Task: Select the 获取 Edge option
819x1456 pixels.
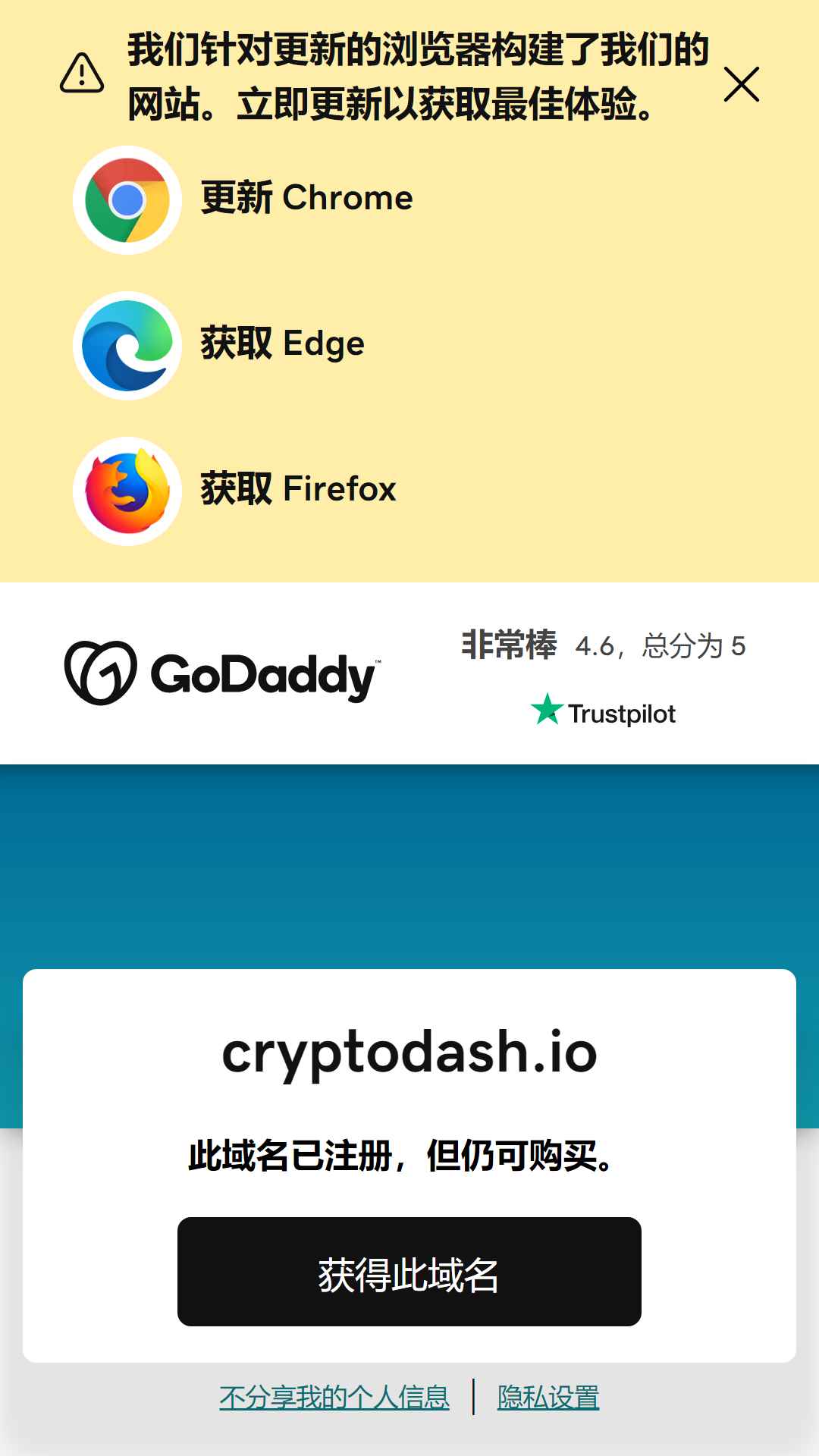Action: pyautogui.click(x=219, y=345)
